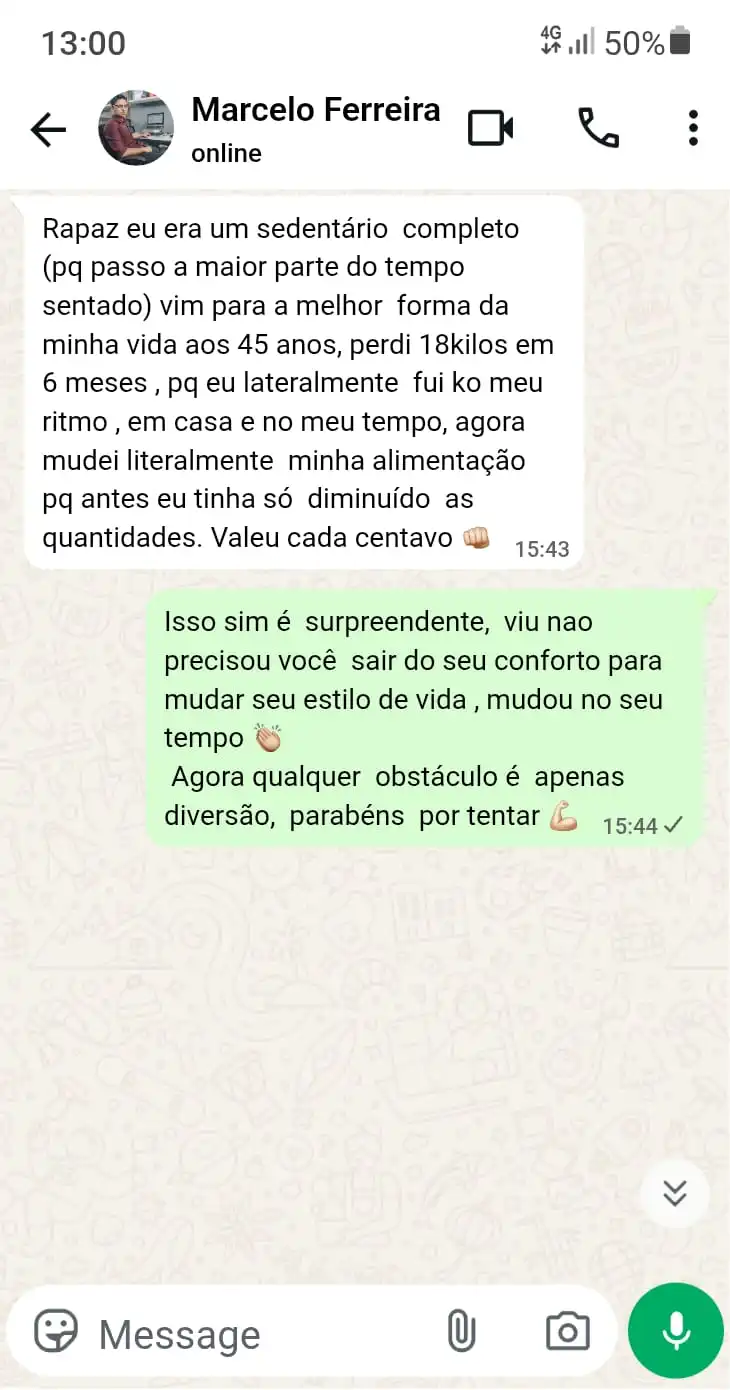This screenshot has width=730, height=1390.
Task: Tap the 13:00 clock in the status bar
Action: (84, 42)
